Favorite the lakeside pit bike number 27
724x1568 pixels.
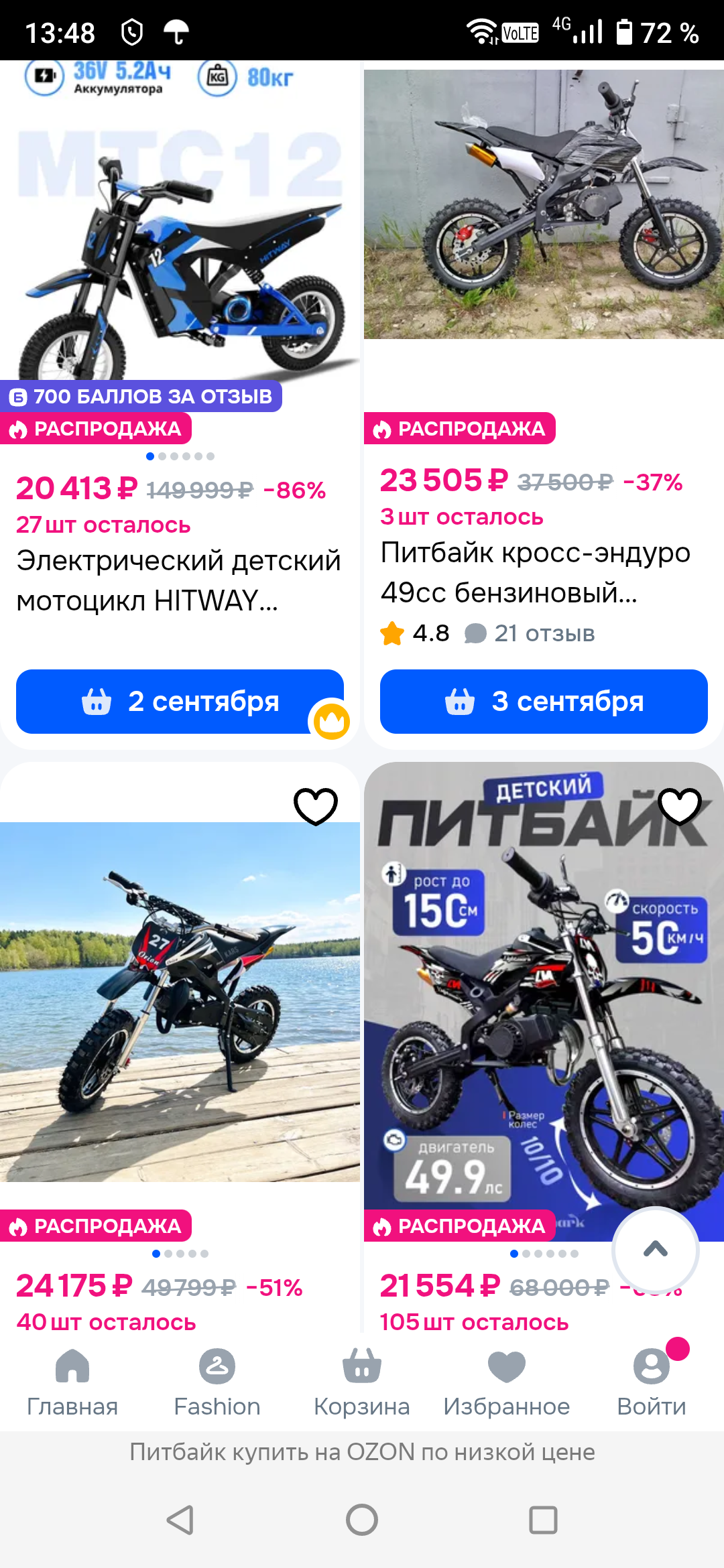pos(315,806)
